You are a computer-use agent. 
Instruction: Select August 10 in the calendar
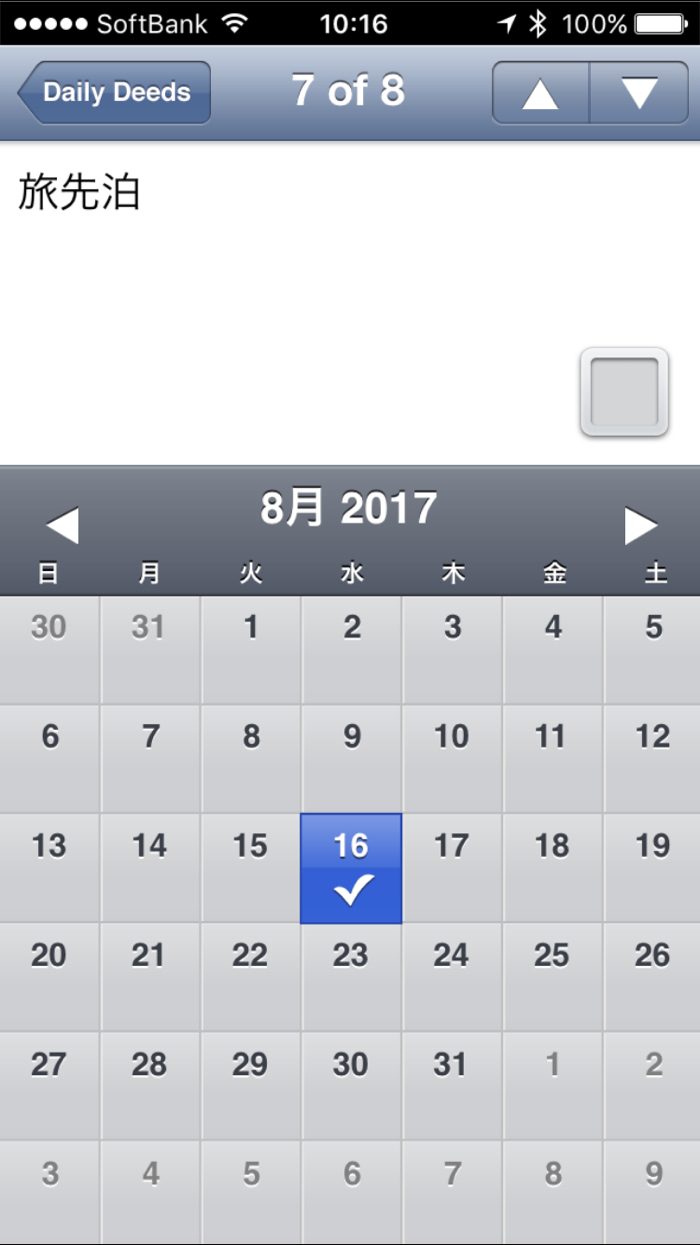452,759
